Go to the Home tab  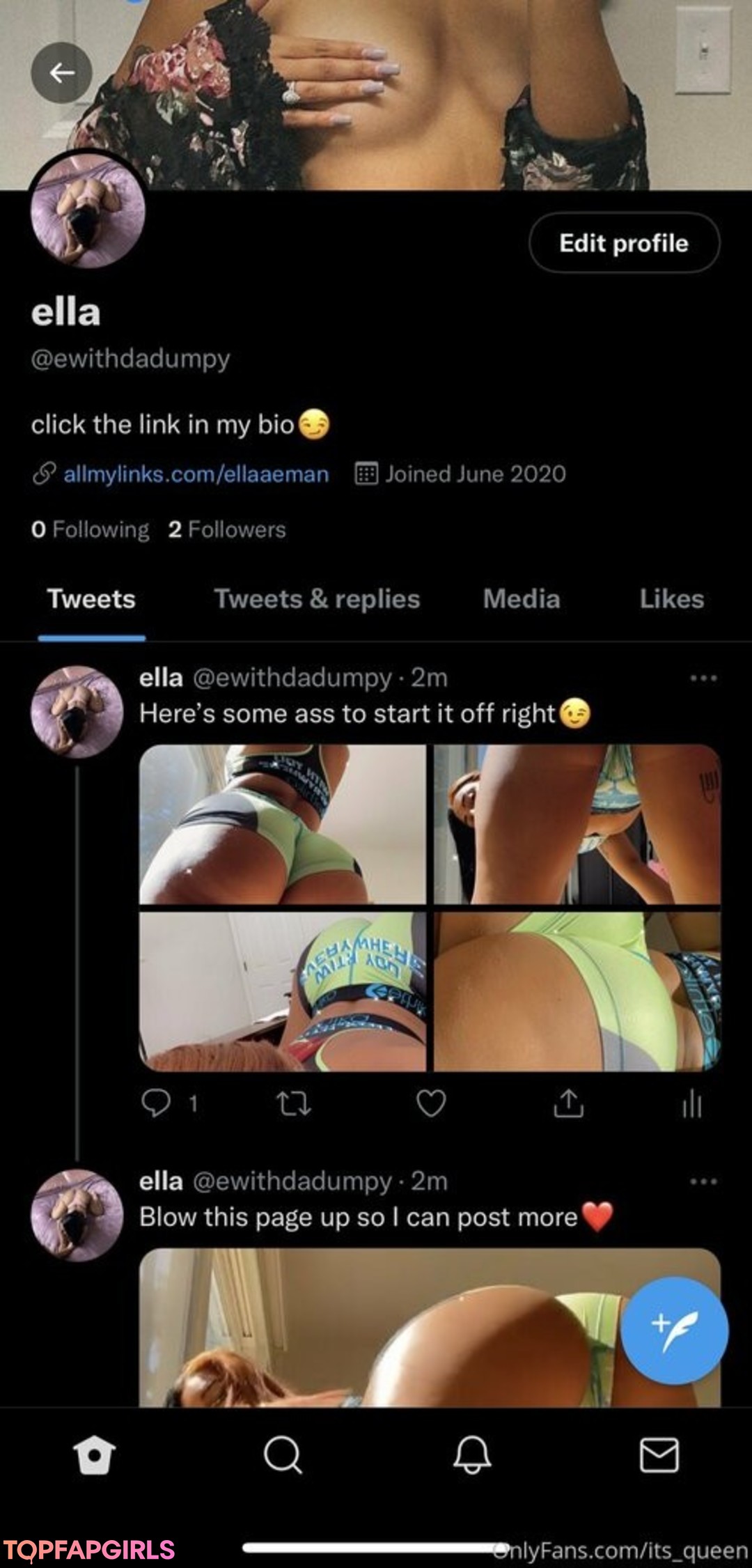(x=94, y=1456)
